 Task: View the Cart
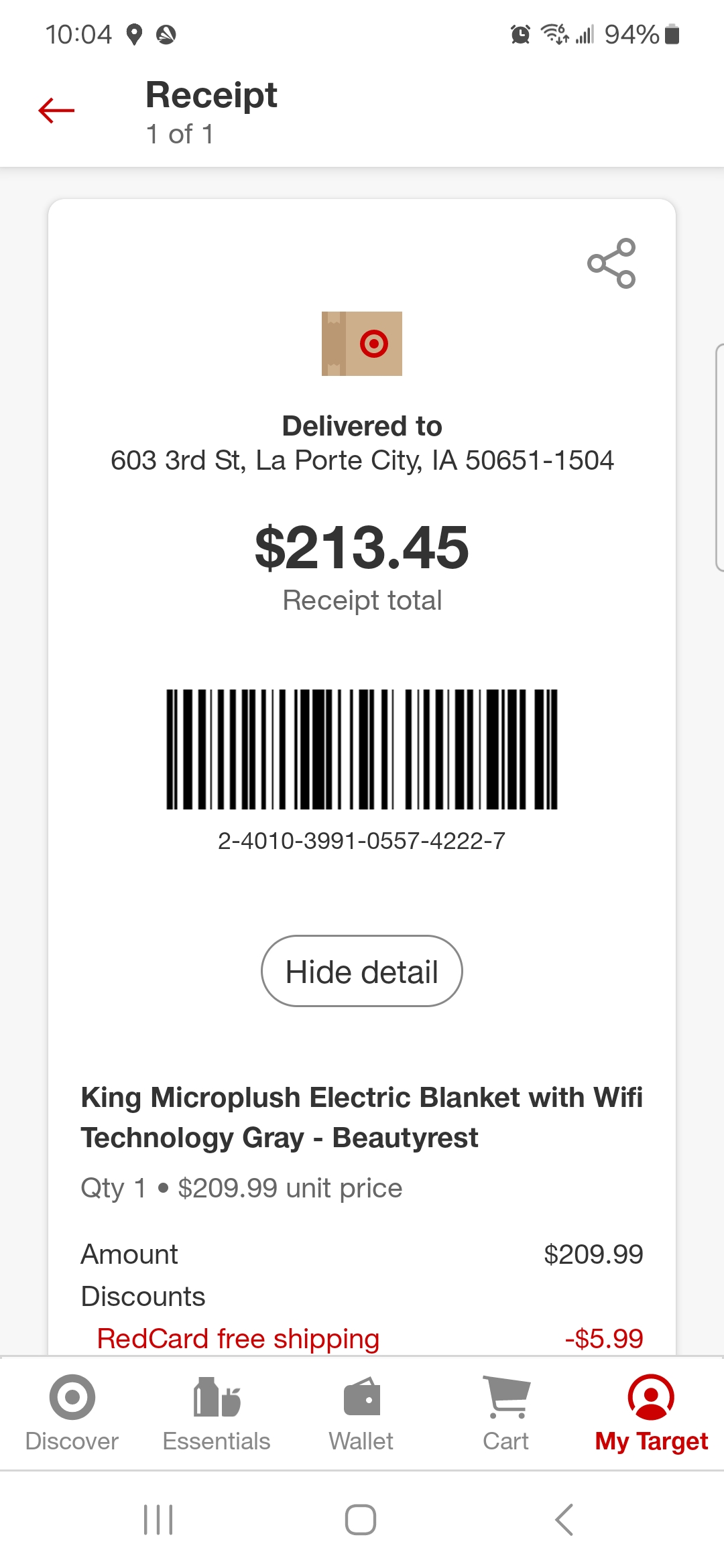(x=506, y=1413)
